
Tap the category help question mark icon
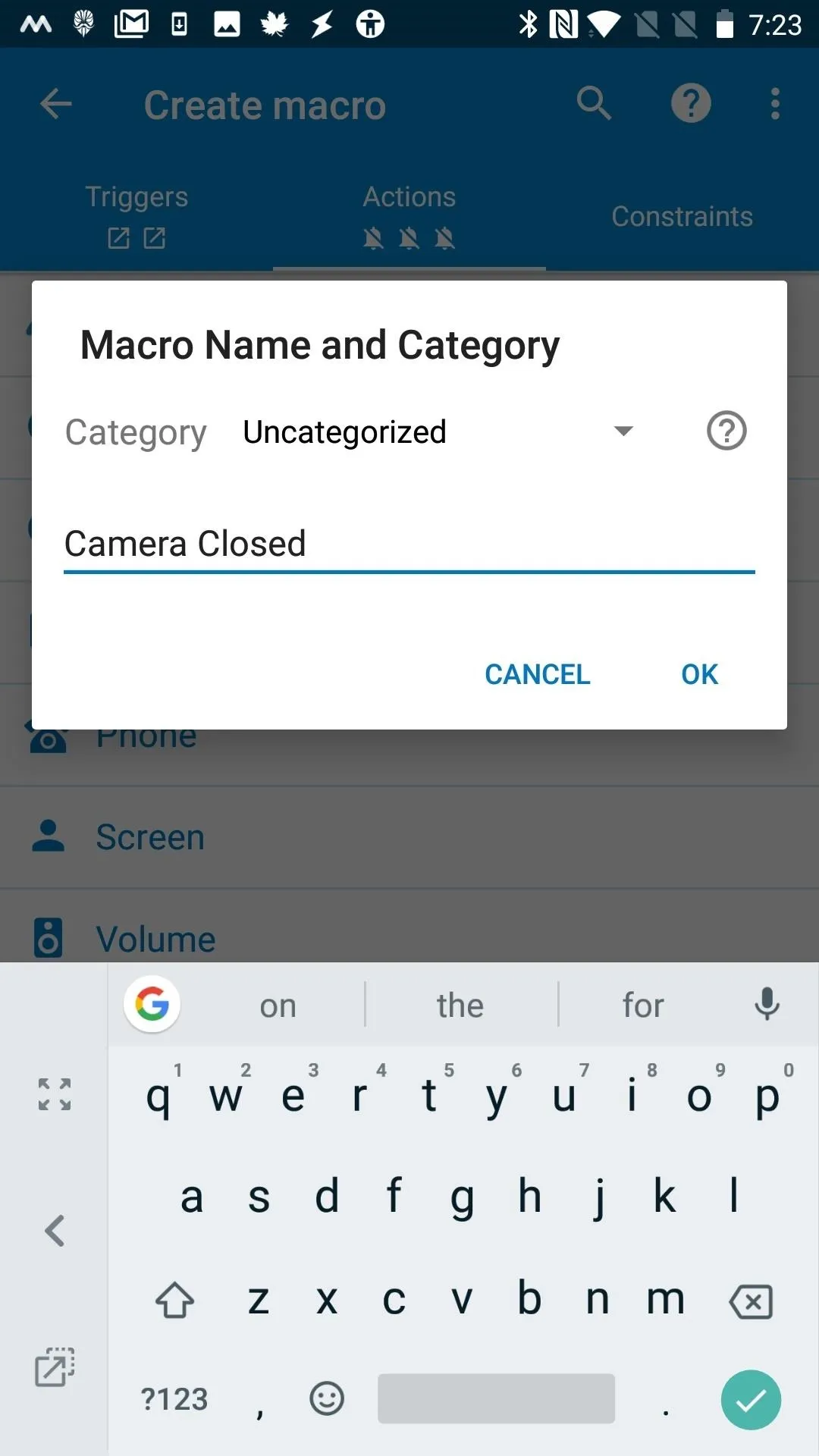point(726,431)
